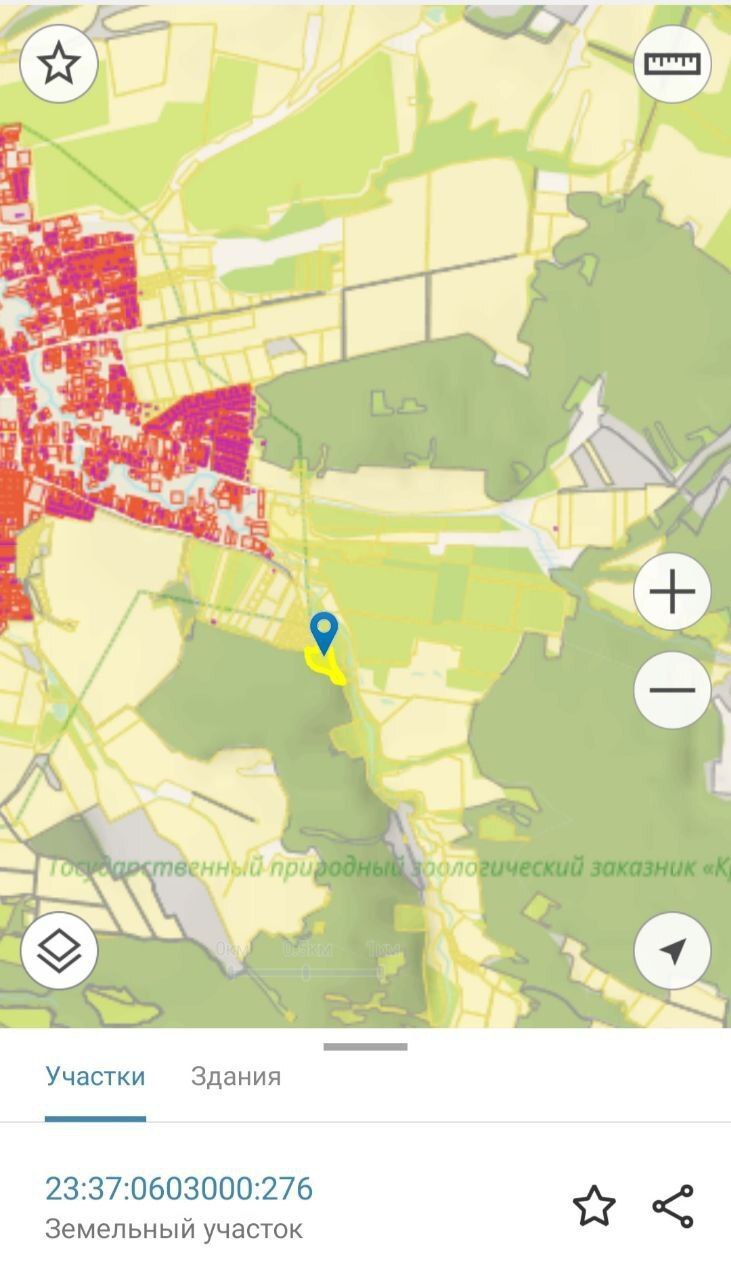
Task: Activate the ruler measurement tool
Action: tap(672, 64)
